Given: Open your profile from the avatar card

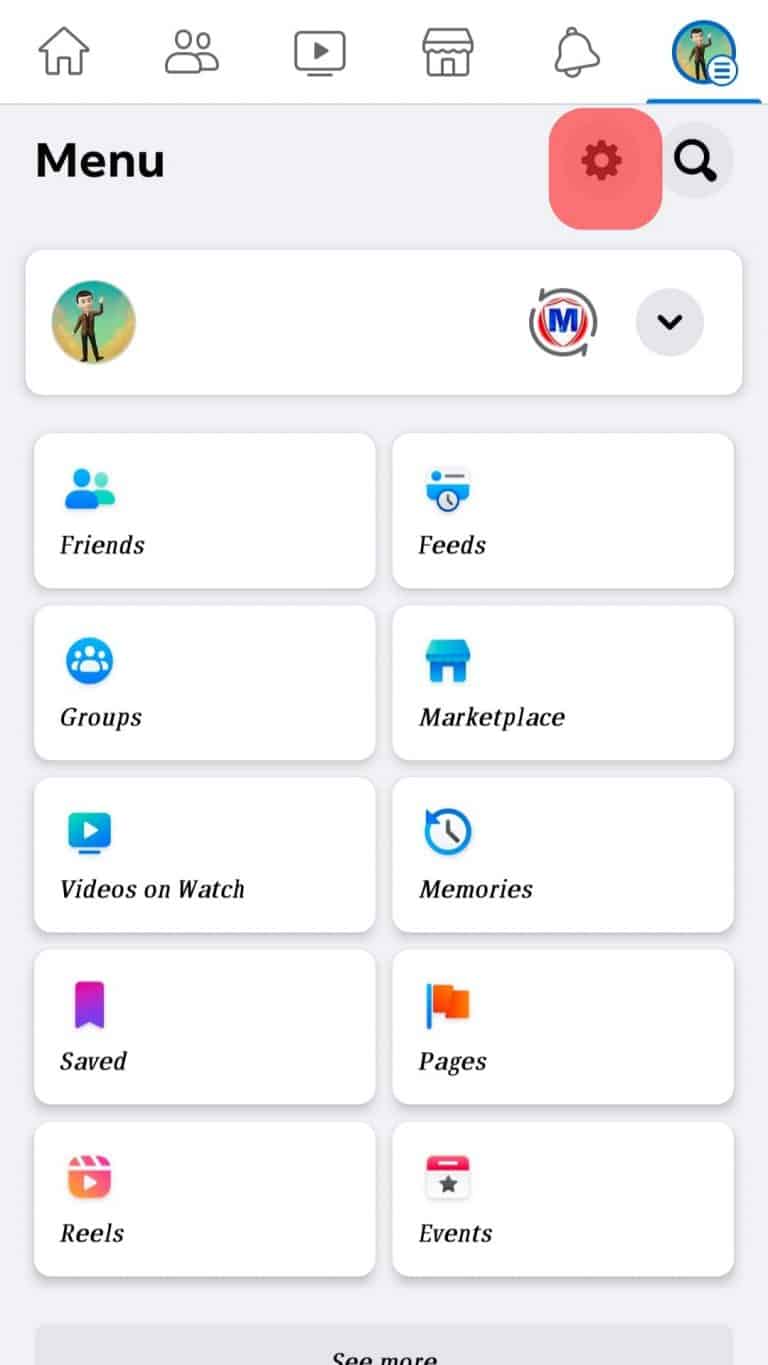Looking at the screenshot, I should point(94,322).
